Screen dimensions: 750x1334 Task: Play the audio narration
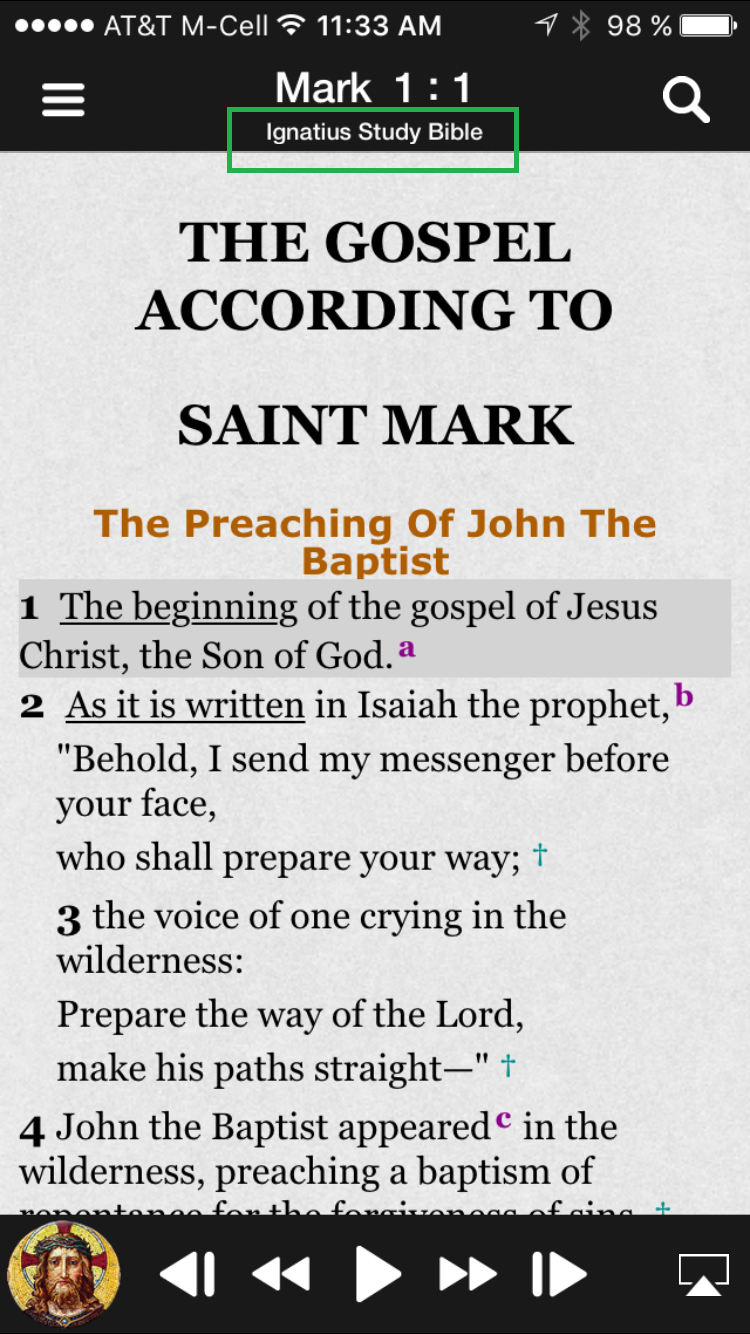click(377, 1275)
